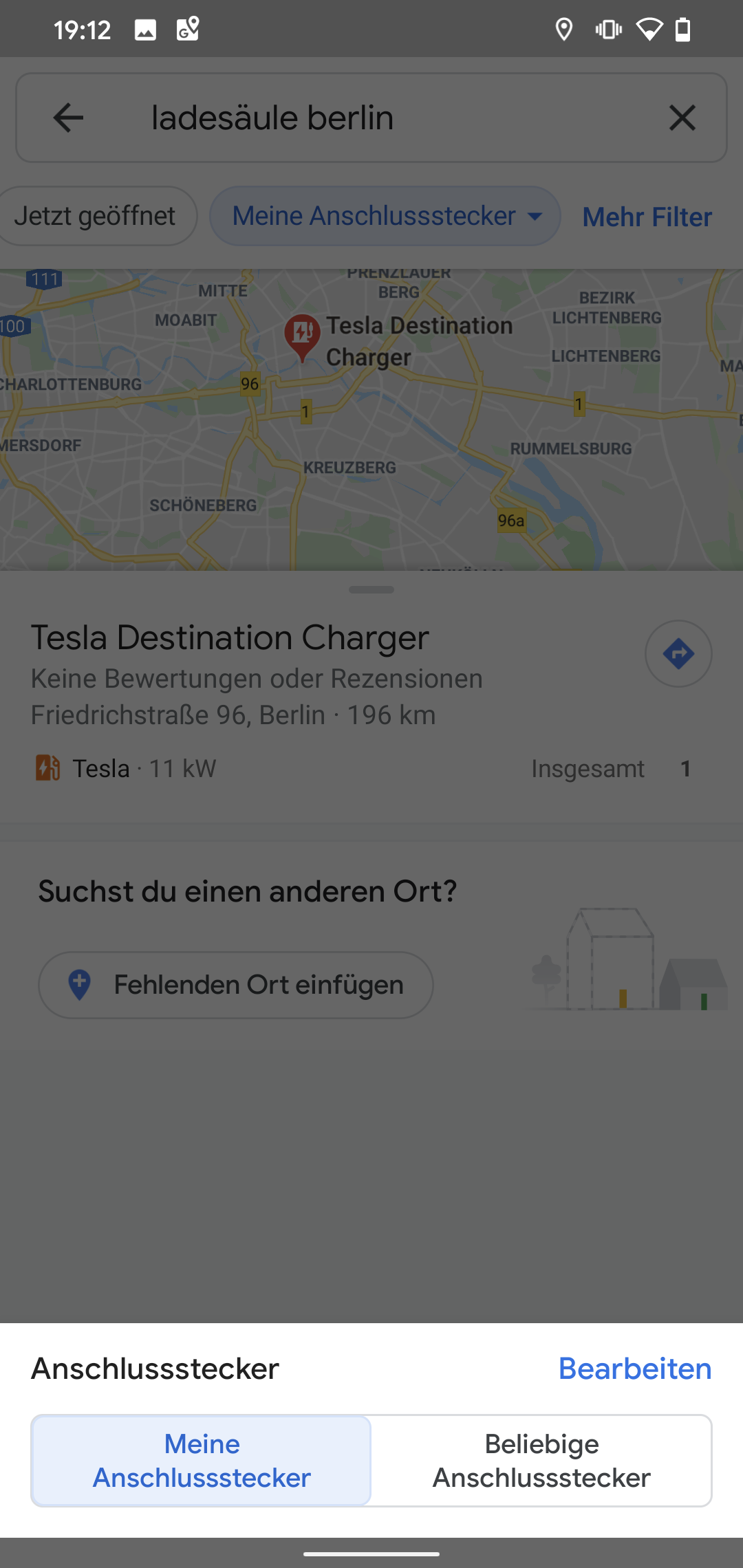
Task: Toggle the Jetzt geöffnet filter chip
Action: pos(95,216)
